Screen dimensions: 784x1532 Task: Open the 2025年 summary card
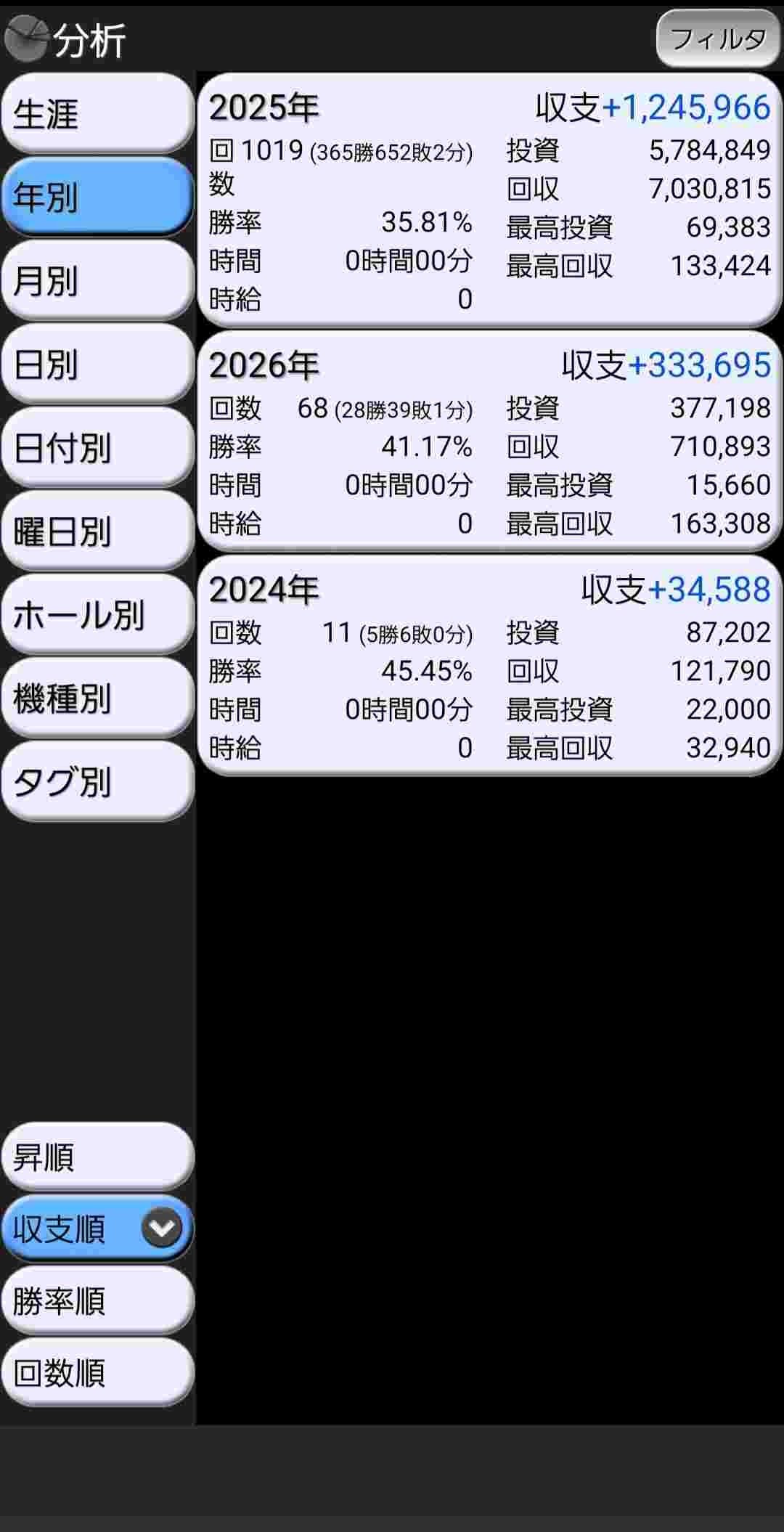coord(489,200)
